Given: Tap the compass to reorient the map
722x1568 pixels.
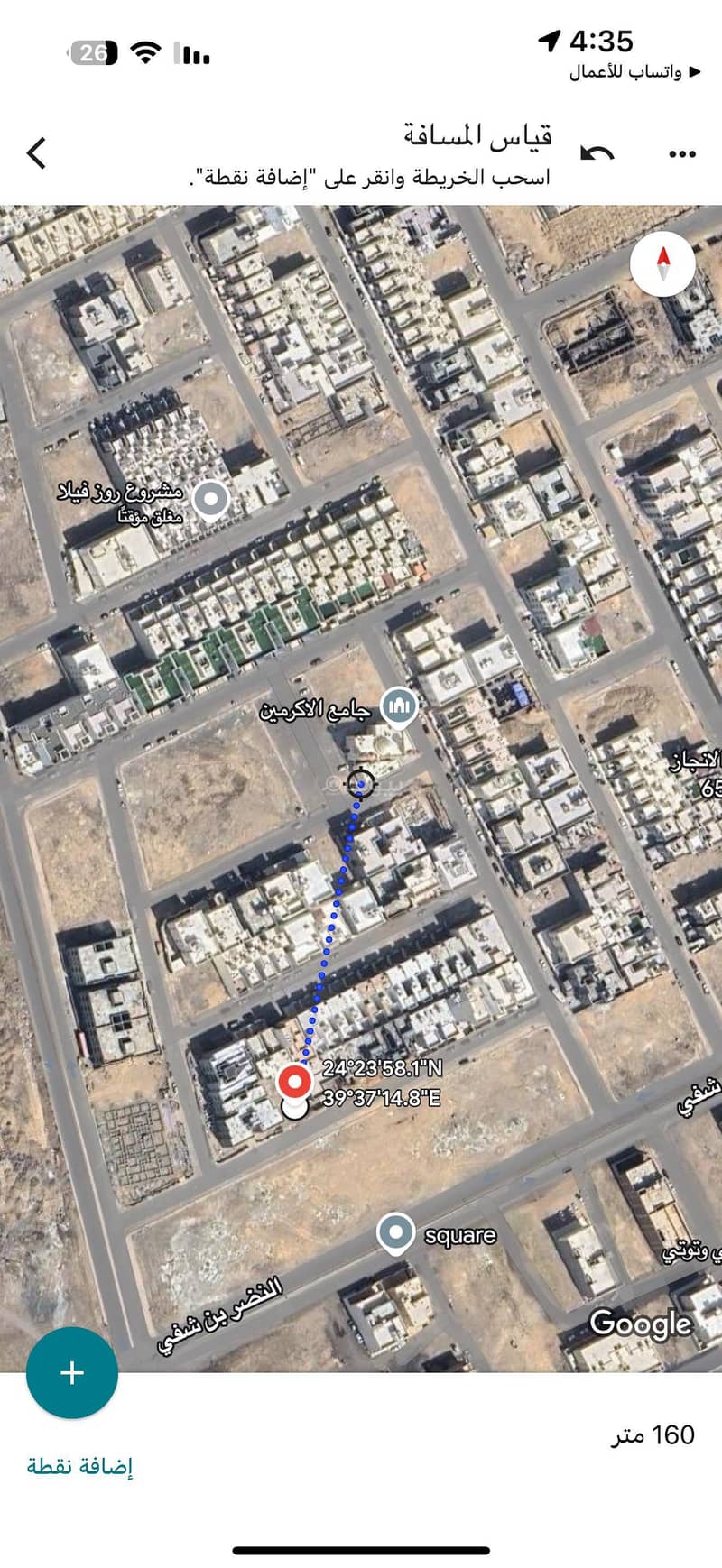Looking at the screenshot, I should point(663,263).
